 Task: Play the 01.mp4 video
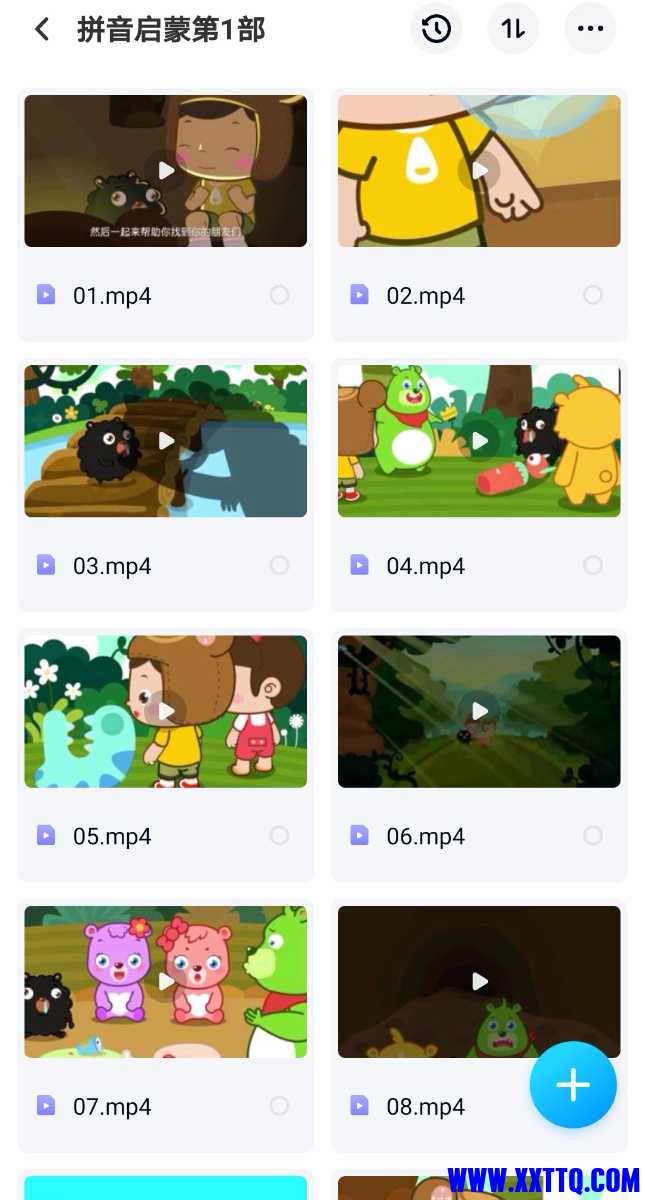(166, 171)
